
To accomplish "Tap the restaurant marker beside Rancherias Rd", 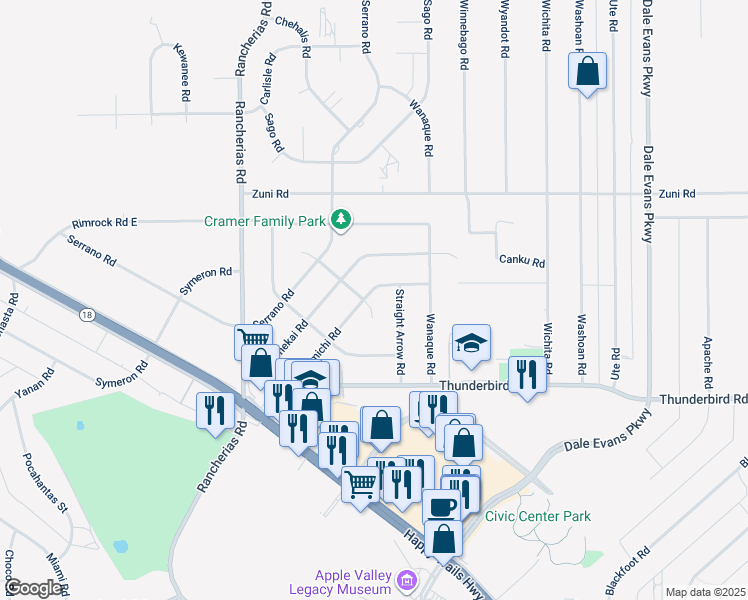I will [x=215, y=410].
